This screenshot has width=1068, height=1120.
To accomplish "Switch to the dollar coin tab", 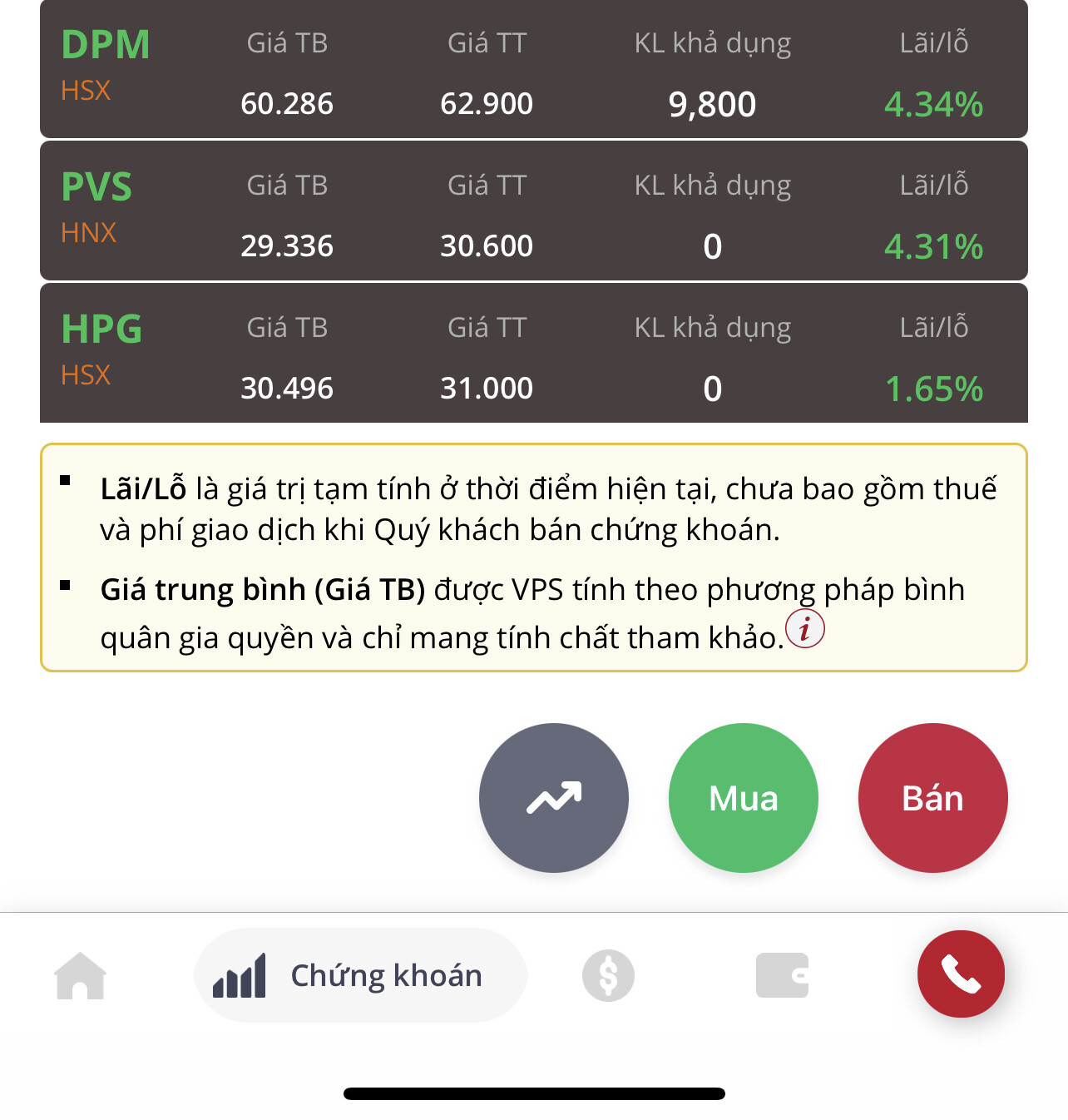I will (608, 975).
